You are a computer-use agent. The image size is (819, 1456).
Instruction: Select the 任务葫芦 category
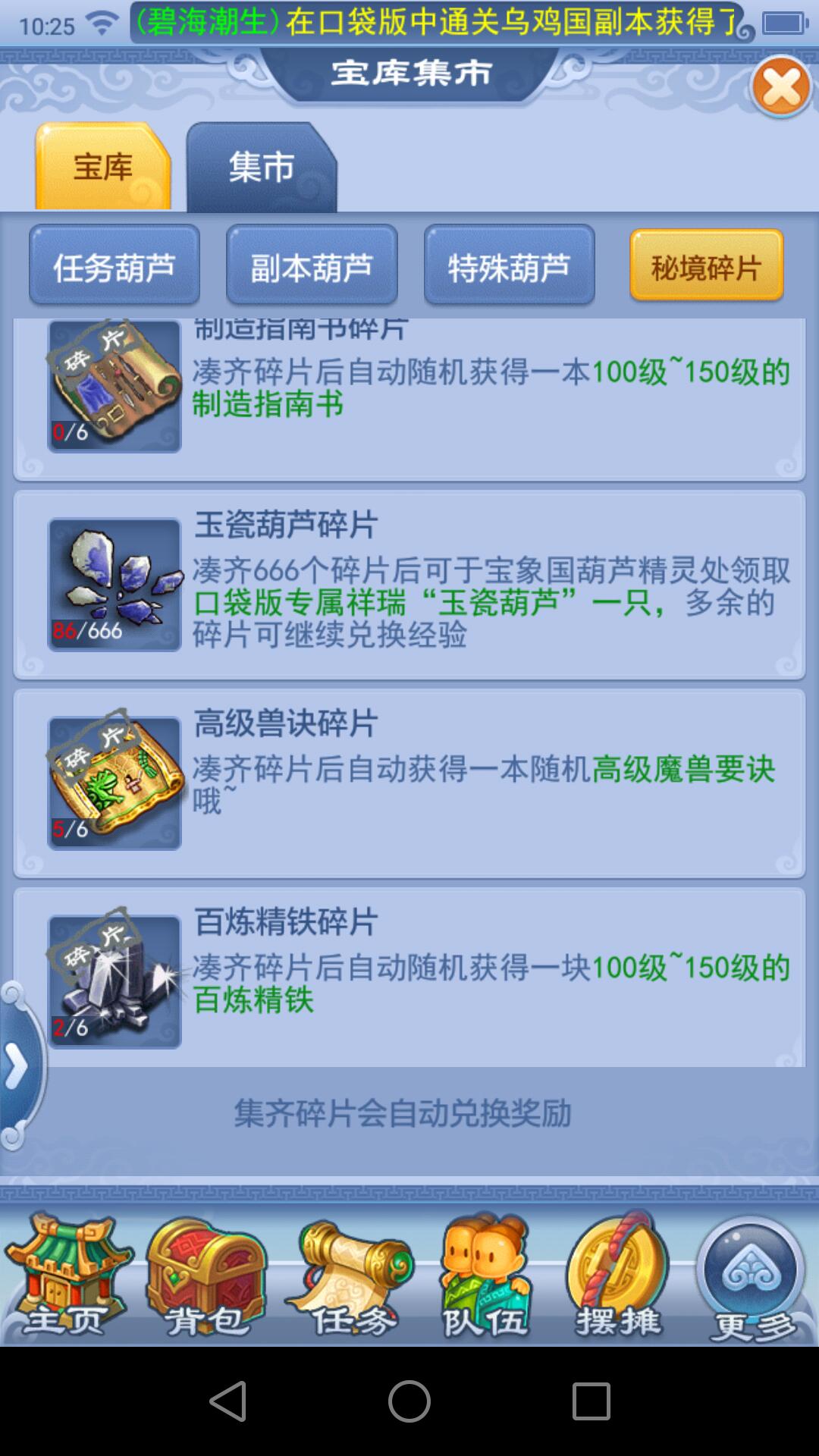click(x=115, y=267)
